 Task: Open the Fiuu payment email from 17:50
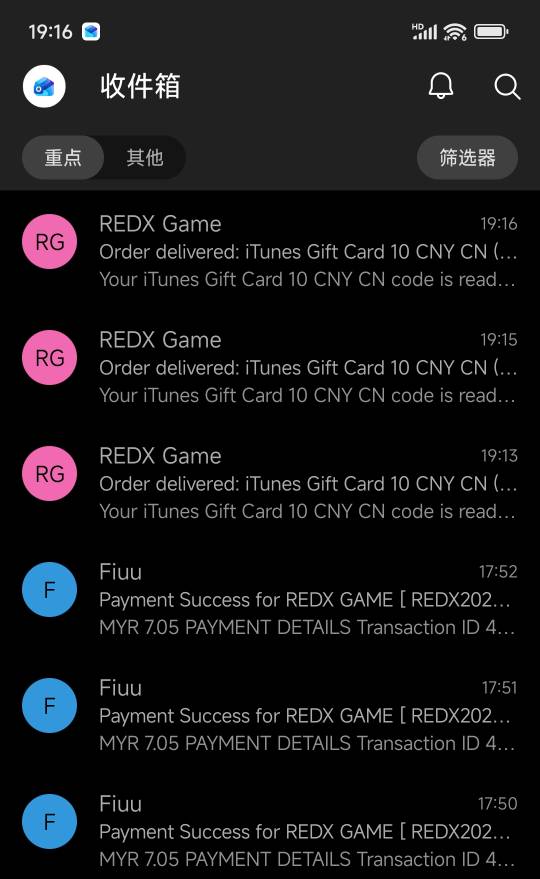pos(270,831)
